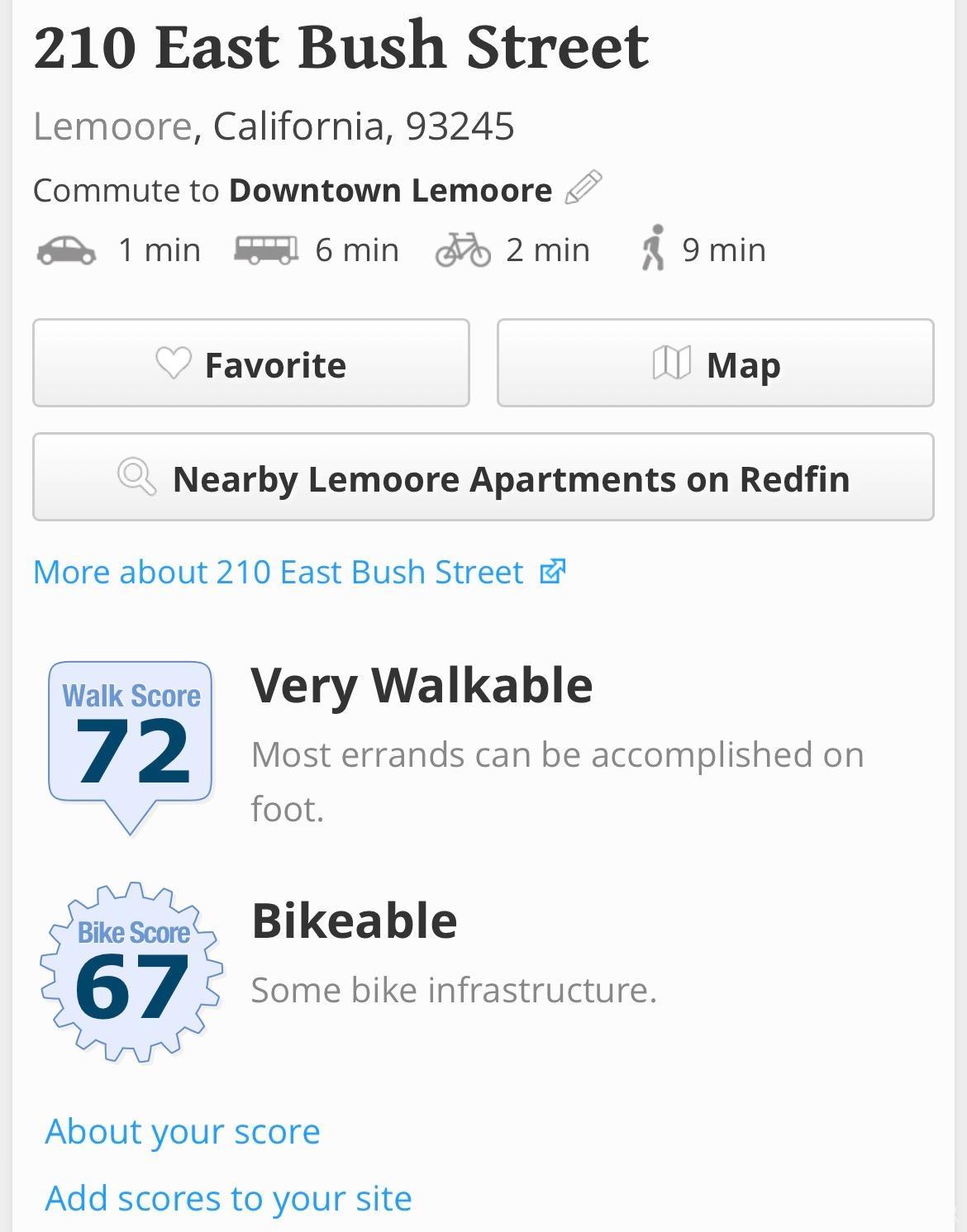Screen dimensions: 967x1232
Task: Open More about 210 East Bush Street
Action: pyautogui.click(x=298, y=572)
